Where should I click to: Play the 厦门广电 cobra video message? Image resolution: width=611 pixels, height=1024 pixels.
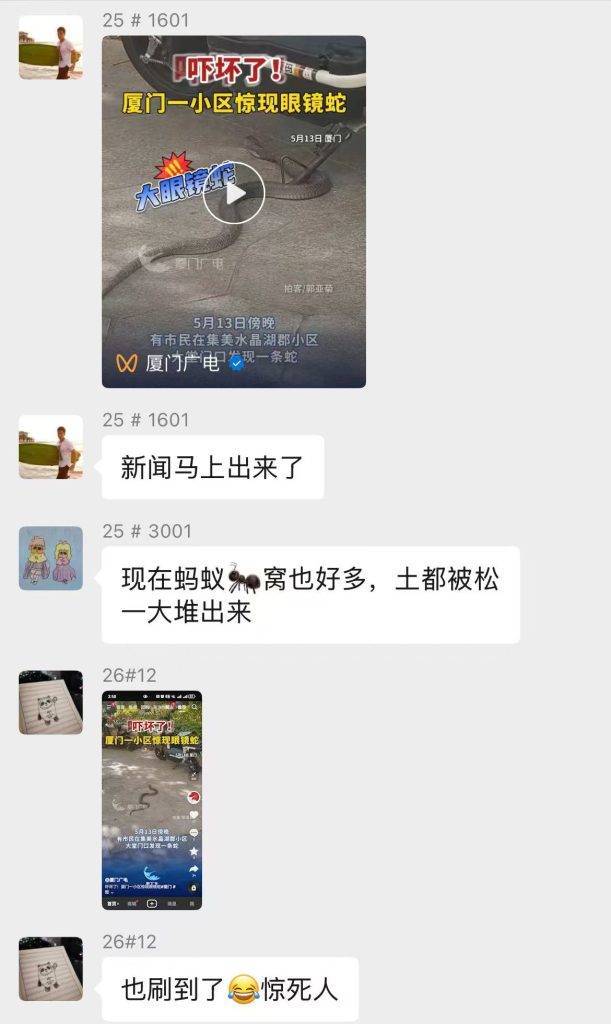(234, 193)
